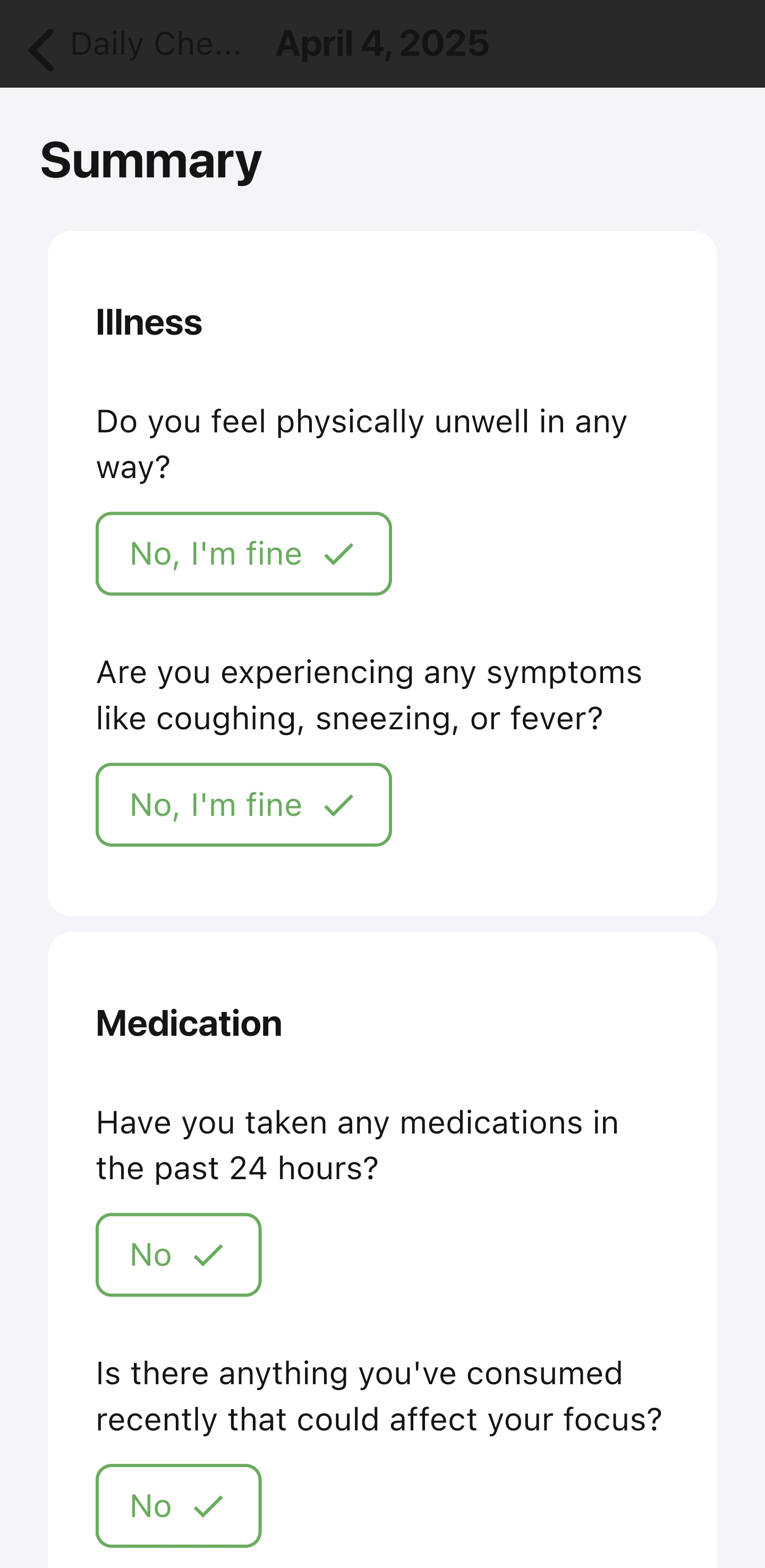
Task: Select 'No, I'm fine' for the symptoms question
Action: 243,805
